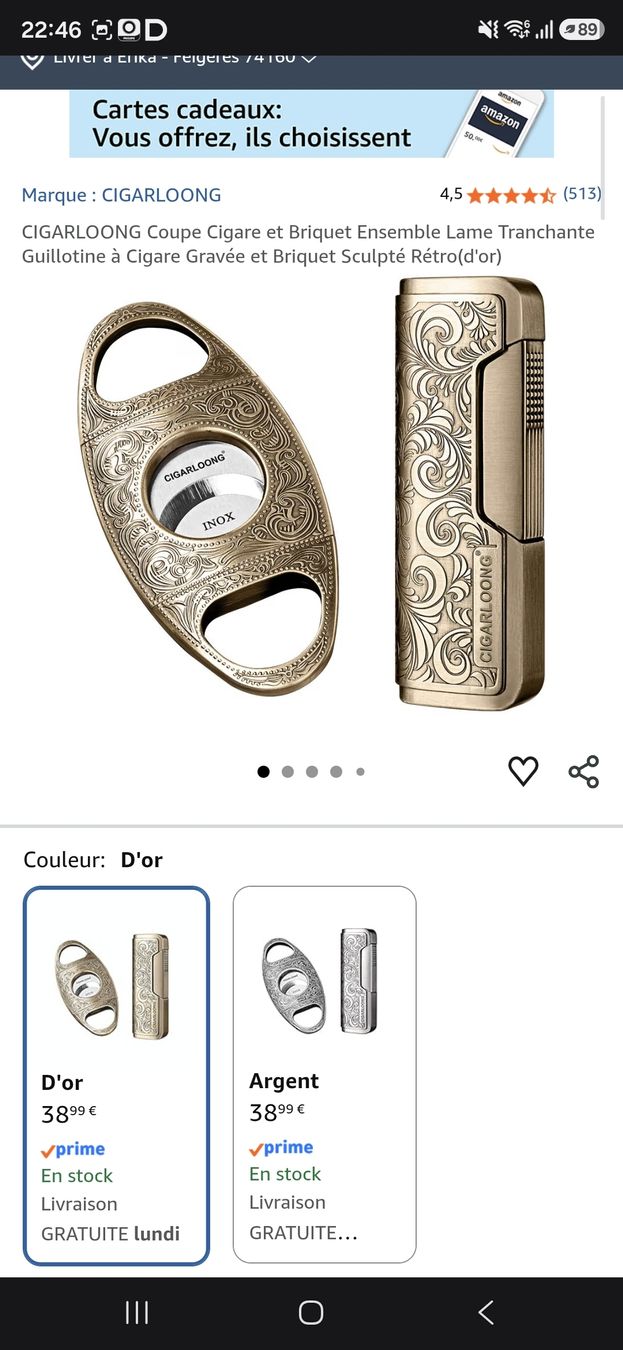623x1350 pixels.
Task: Go back with system back button
Action: (485, 1312)
